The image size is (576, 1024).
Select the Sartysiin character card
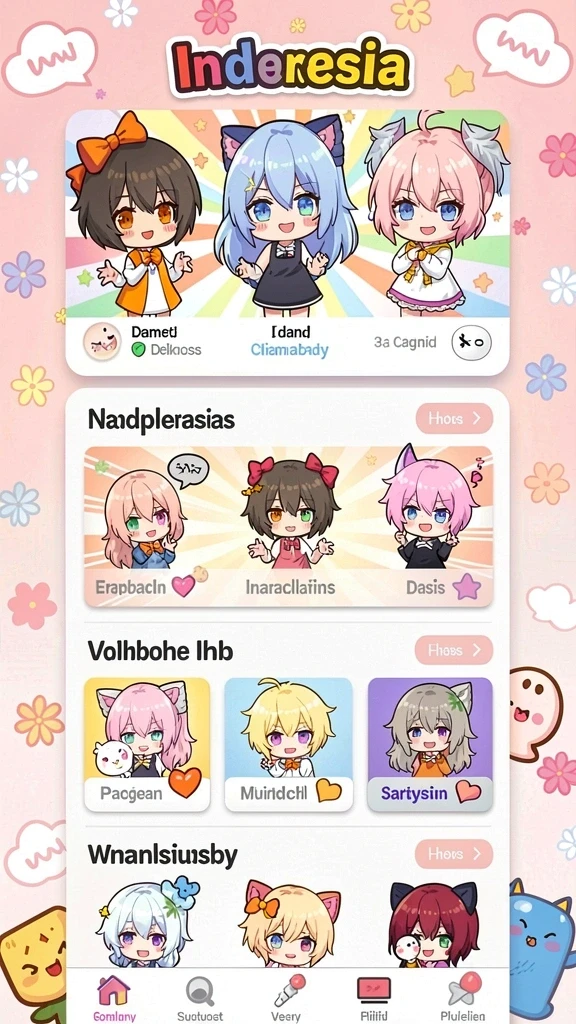click(x=430, y=744)
